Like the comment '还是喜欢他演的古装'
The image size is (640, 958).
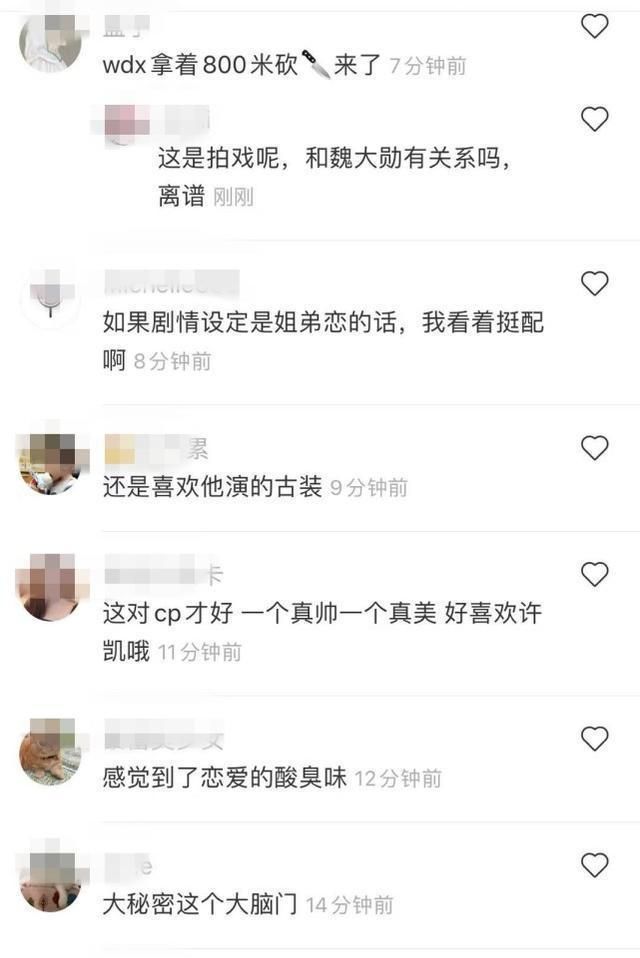click(x=595, y=448)
